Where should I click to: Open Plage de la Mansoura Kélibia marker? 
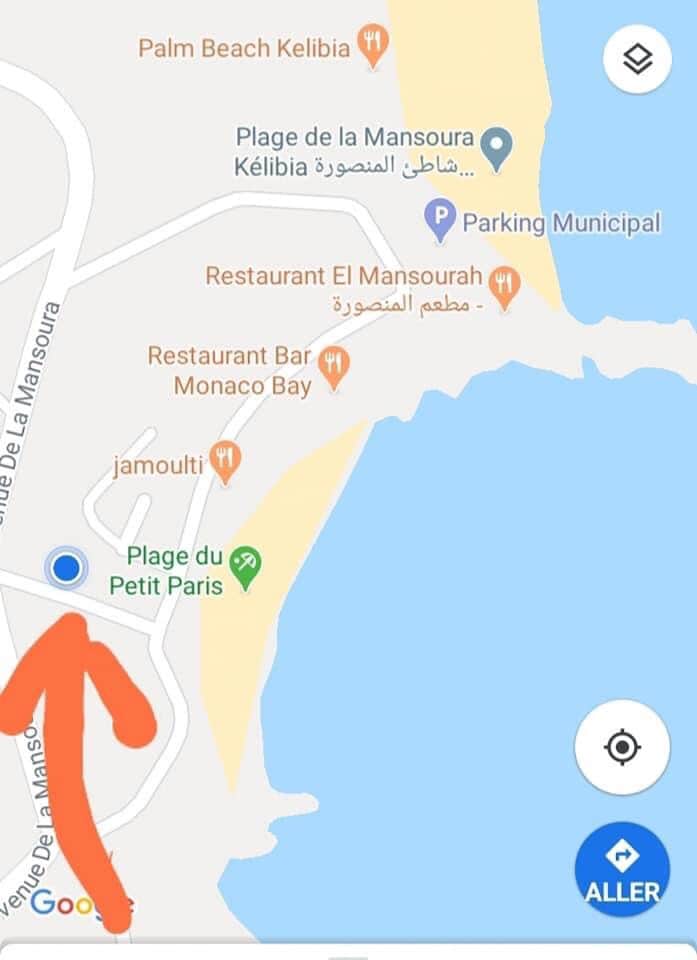click(496, 147)
